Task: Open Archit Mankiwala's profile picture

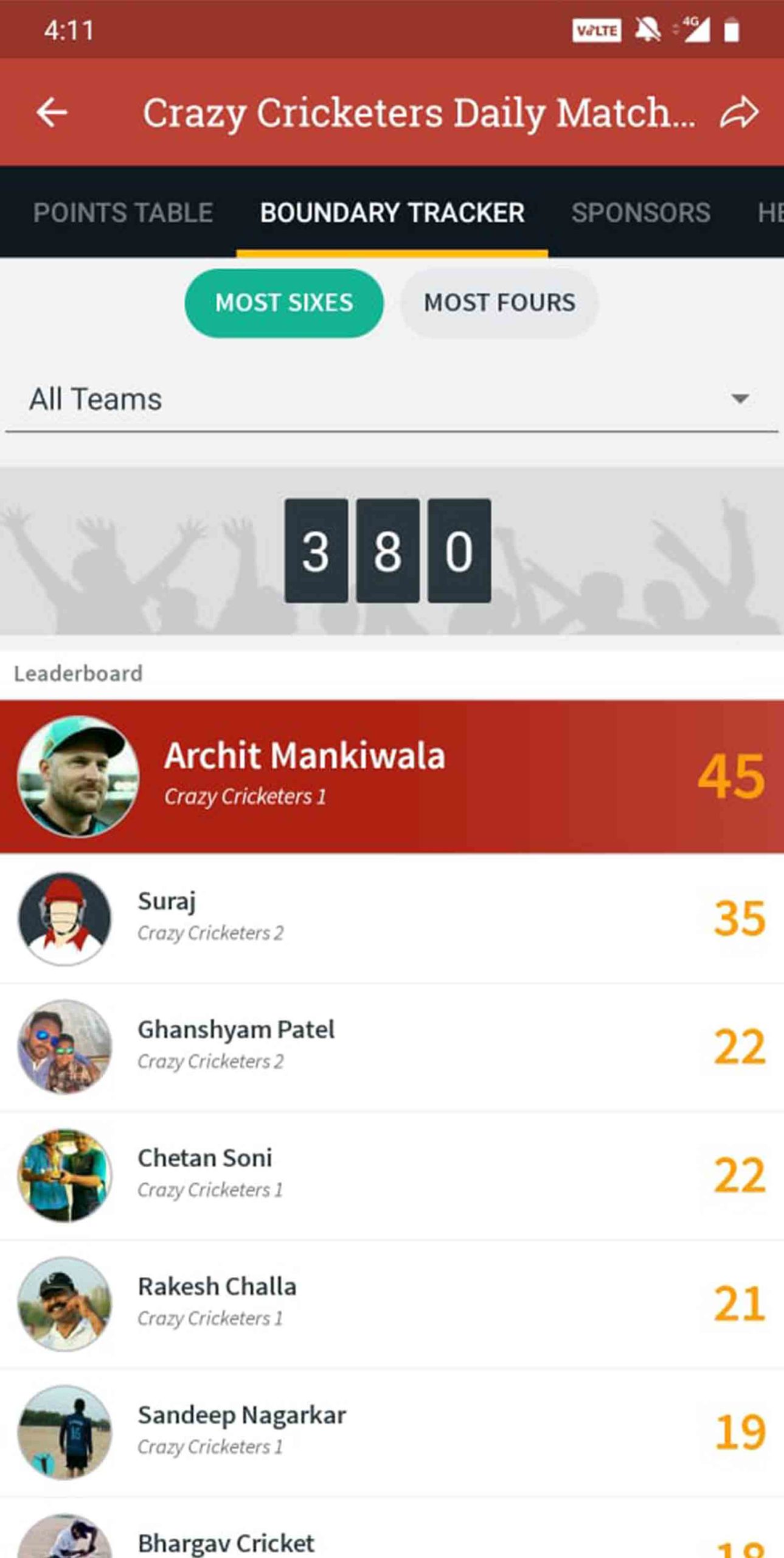Action: (79, 778)
